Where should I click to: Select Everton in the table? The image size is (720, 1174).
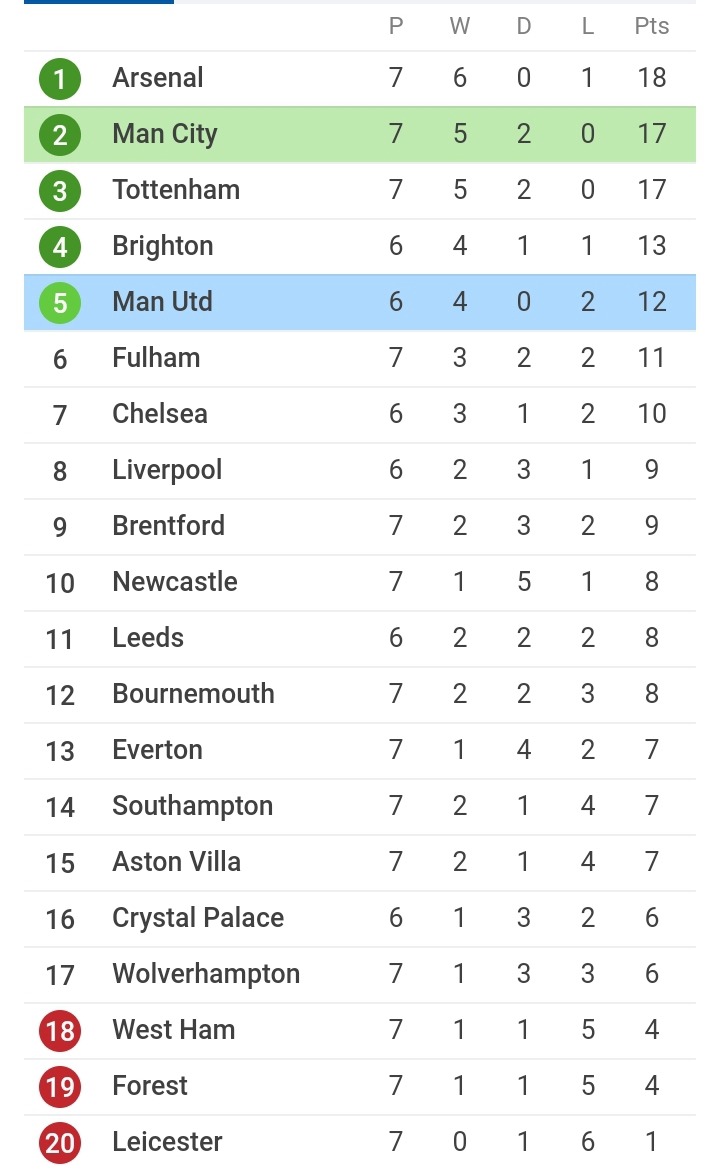(x=360, y=750)
